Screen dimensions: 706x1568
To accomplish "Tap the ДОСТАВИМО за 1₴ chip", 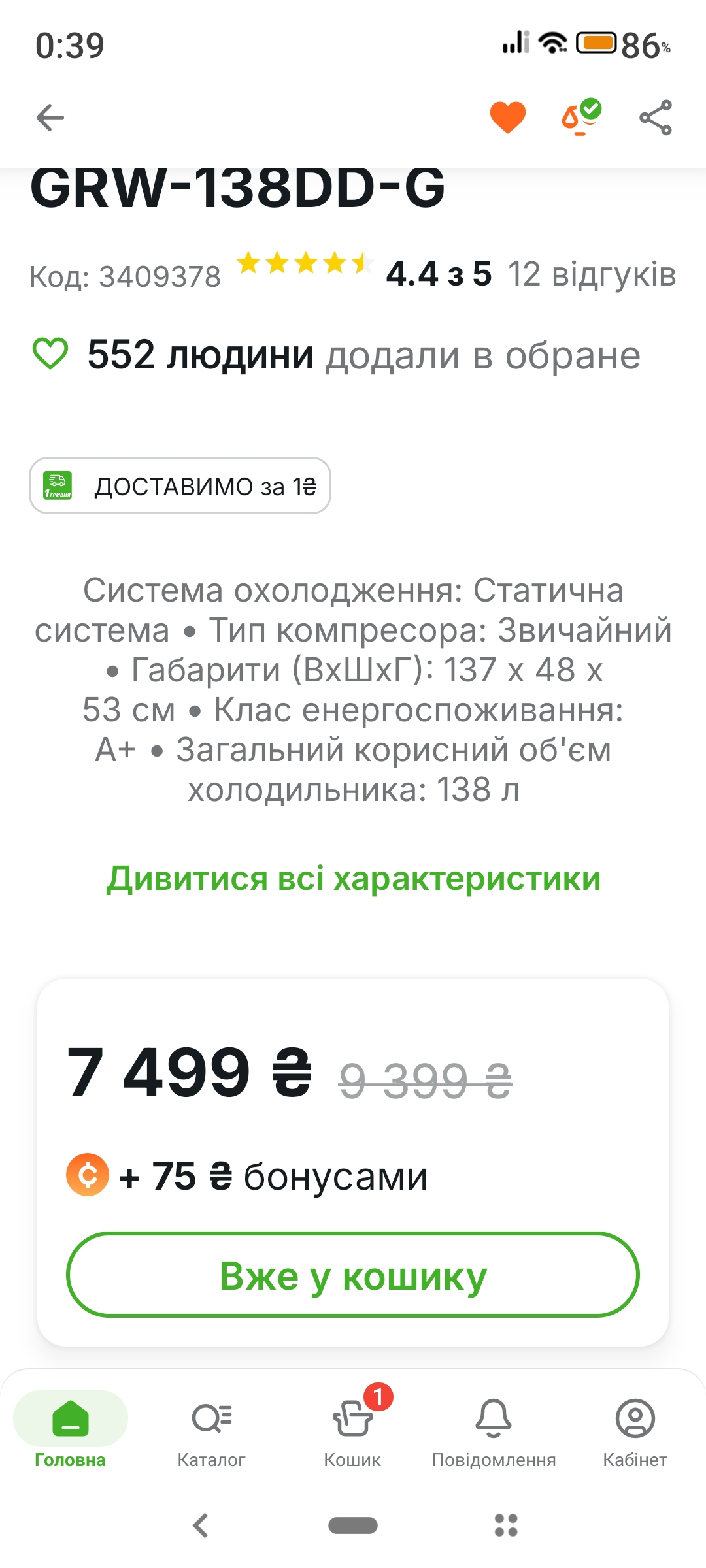I will pyautogui.click(x=180, y=485).
